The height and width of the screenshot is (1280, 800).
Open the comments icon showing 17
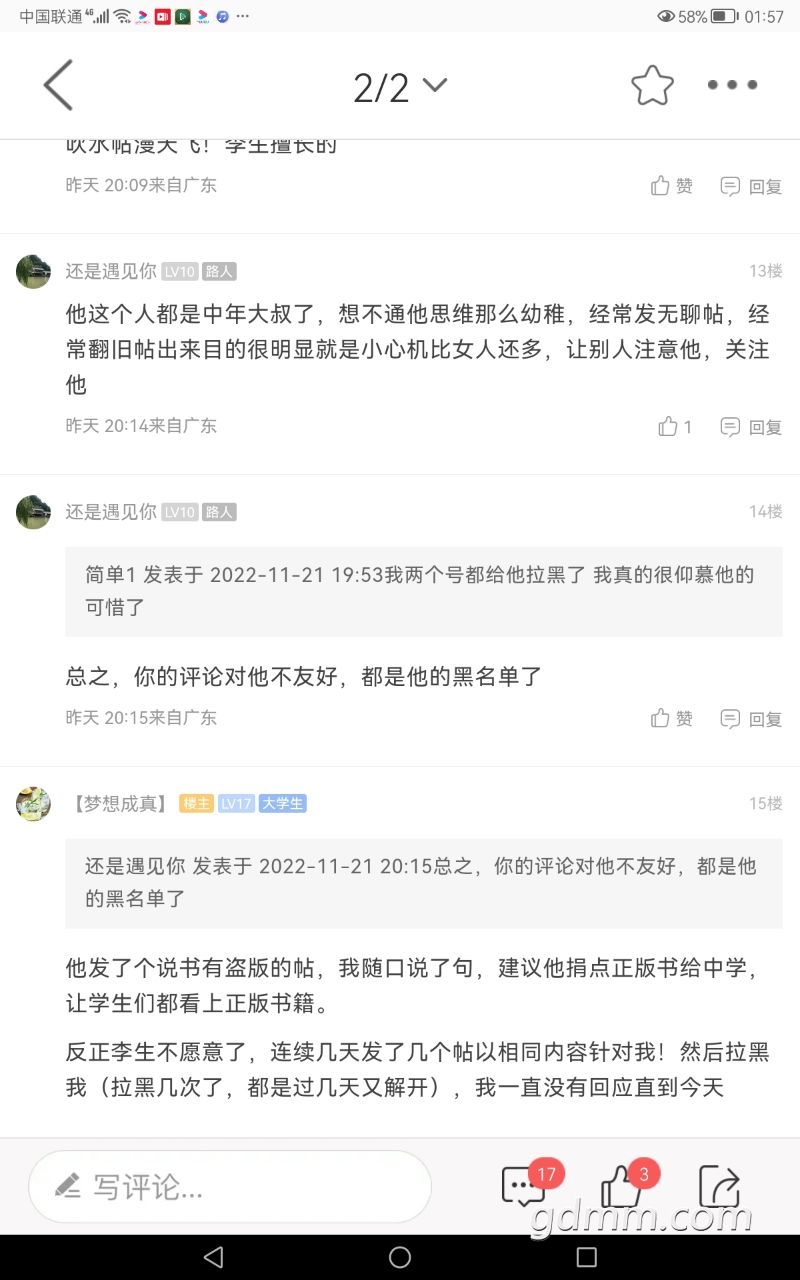tap(524, 1187)
